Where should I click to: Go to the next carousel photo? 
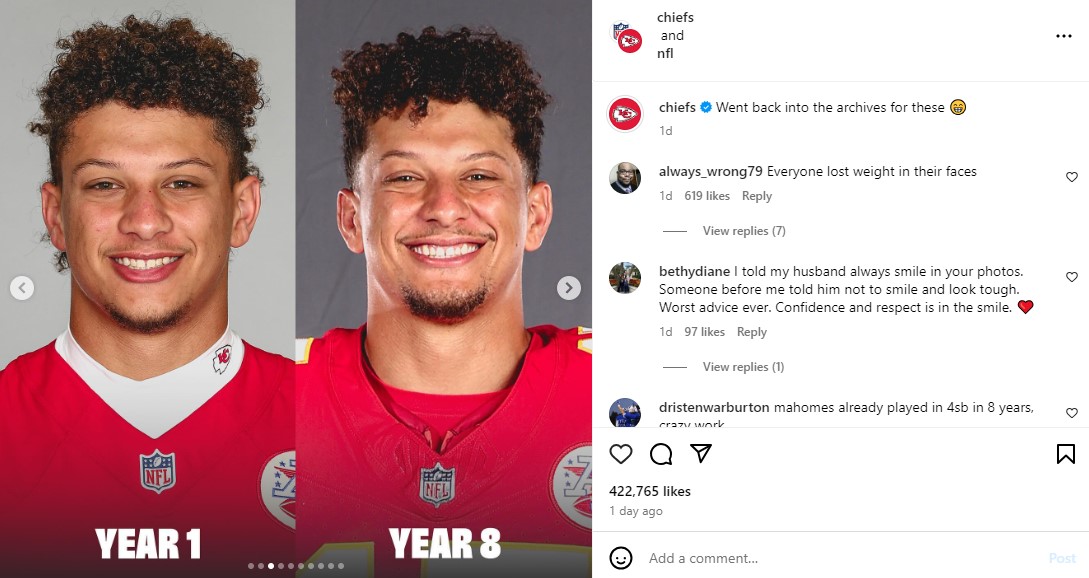pyautogui.click(x=568, y=288)
